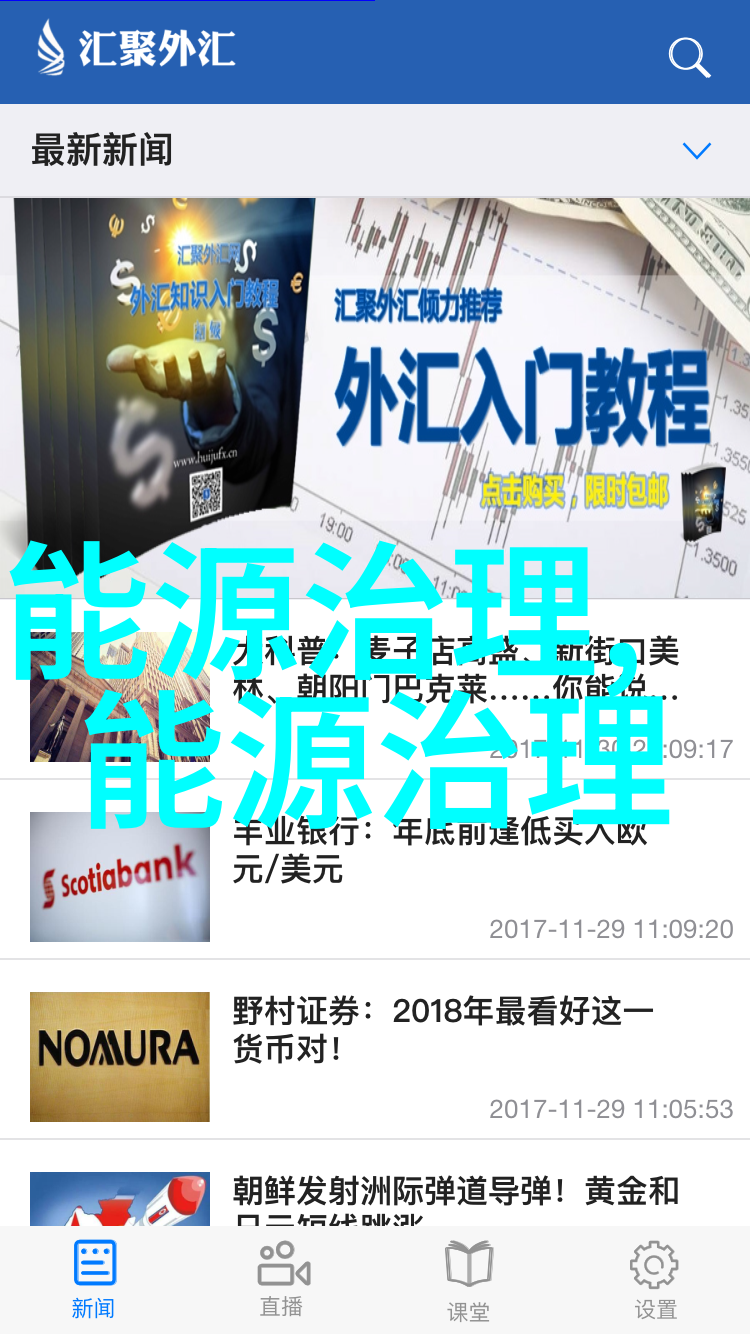Expand the 最新新闻 dropdown
Viewport: 750px width, 1334px height.
696,151
